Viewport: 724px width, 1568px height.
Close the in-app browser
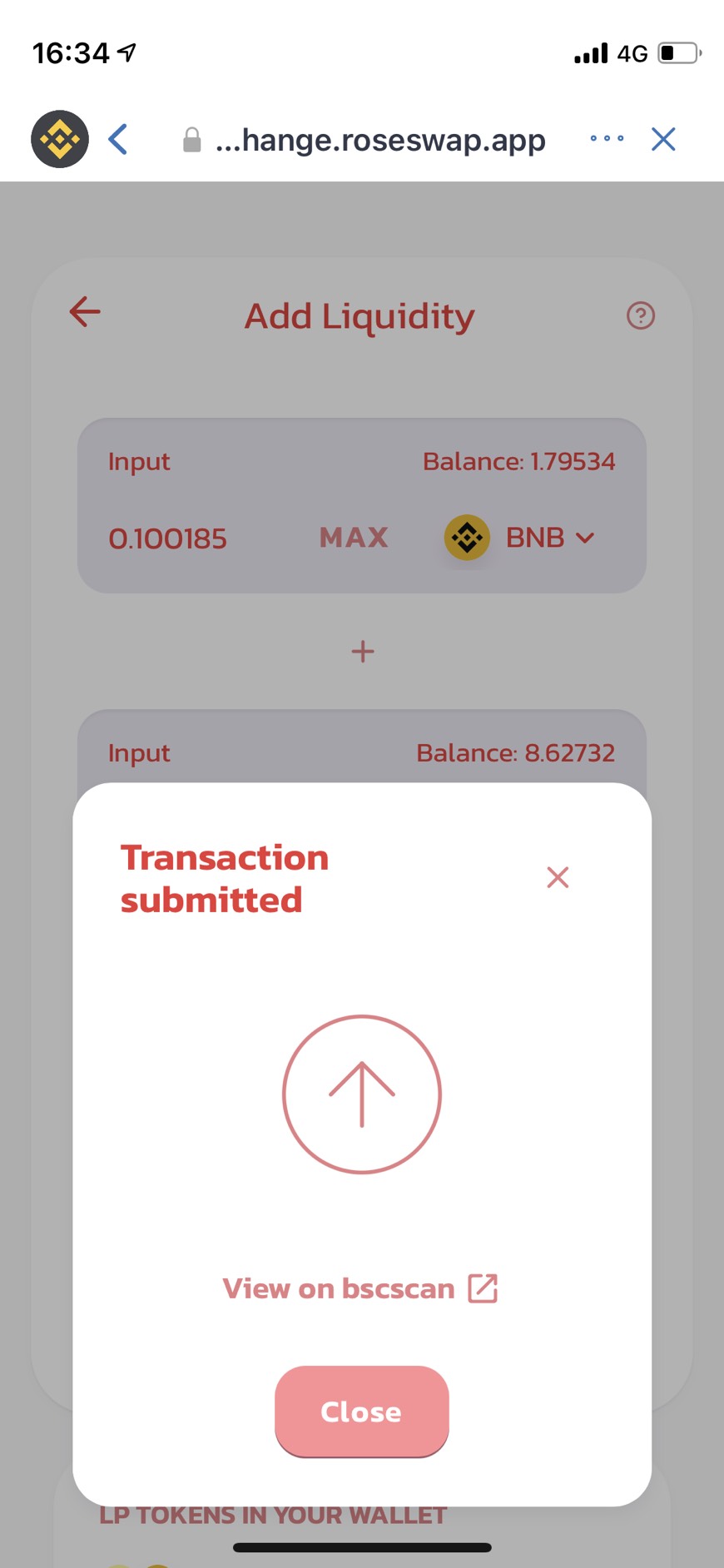[663, 139]
